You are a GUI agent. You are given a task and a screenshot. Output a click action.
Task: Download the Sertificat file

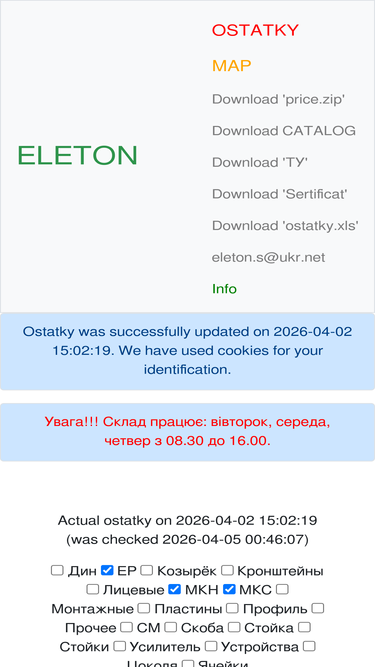(280, 194)
